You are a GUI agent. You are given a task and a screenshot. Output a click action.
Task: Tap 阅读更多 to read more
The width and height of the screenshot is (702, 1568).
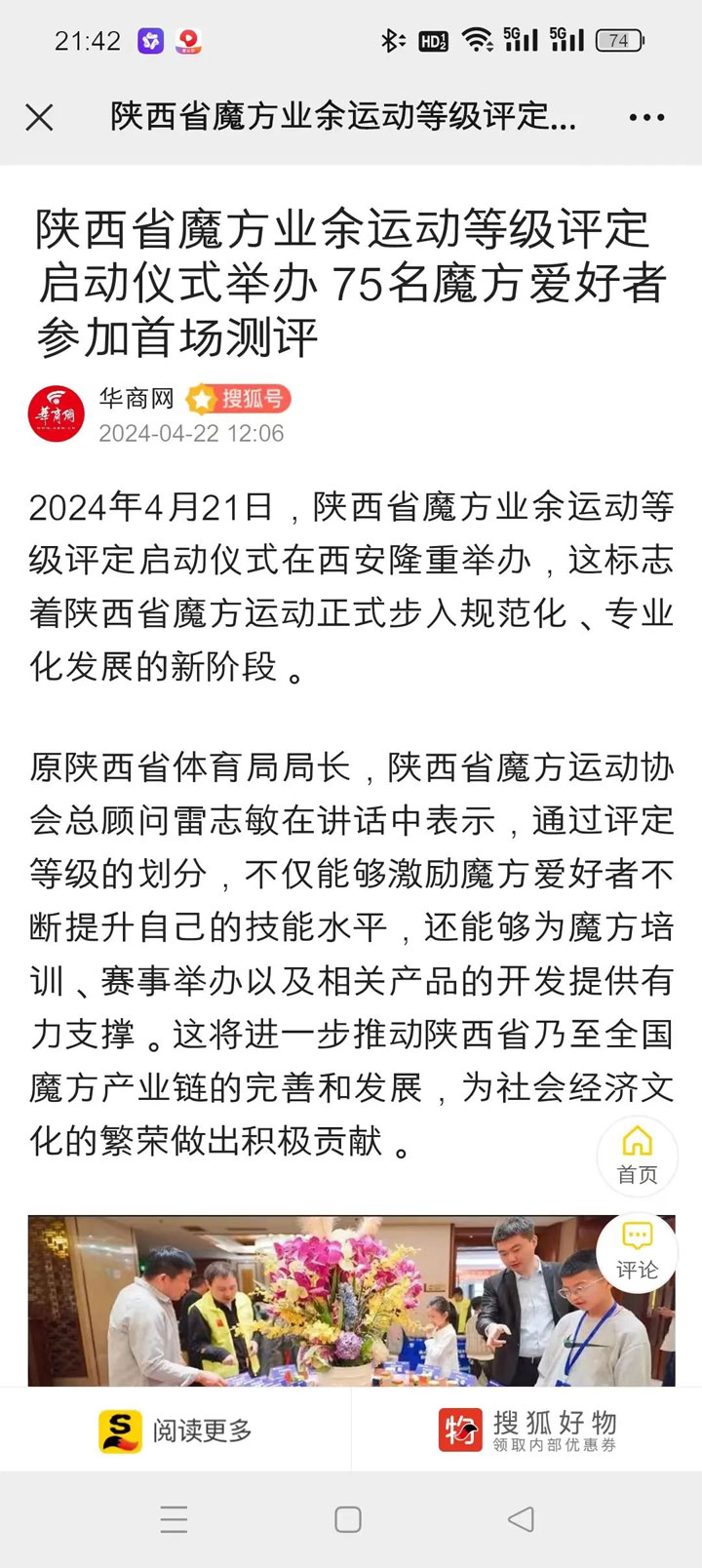175,1431
